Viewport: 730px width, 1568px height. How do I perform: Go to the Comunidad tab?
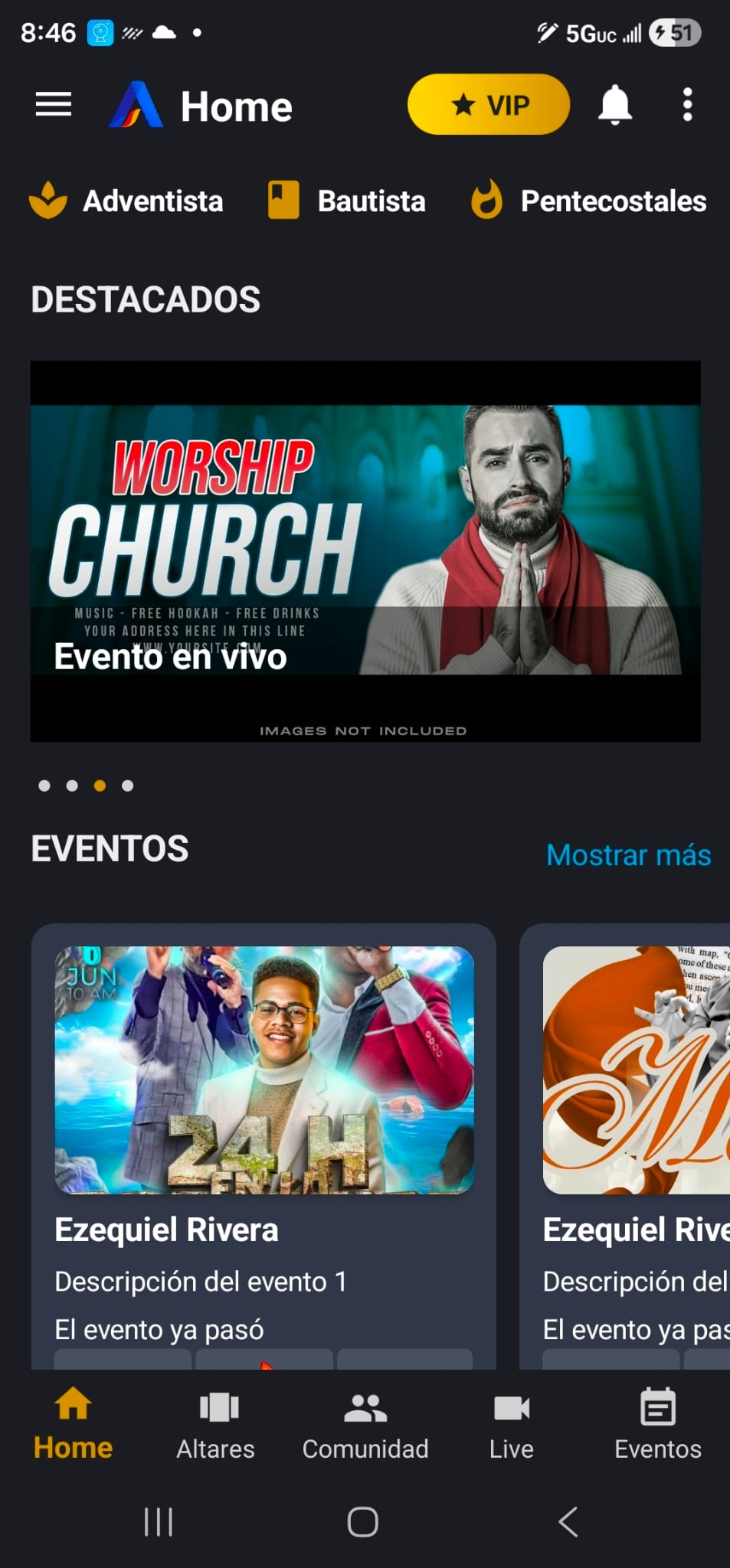[365, 1426]
